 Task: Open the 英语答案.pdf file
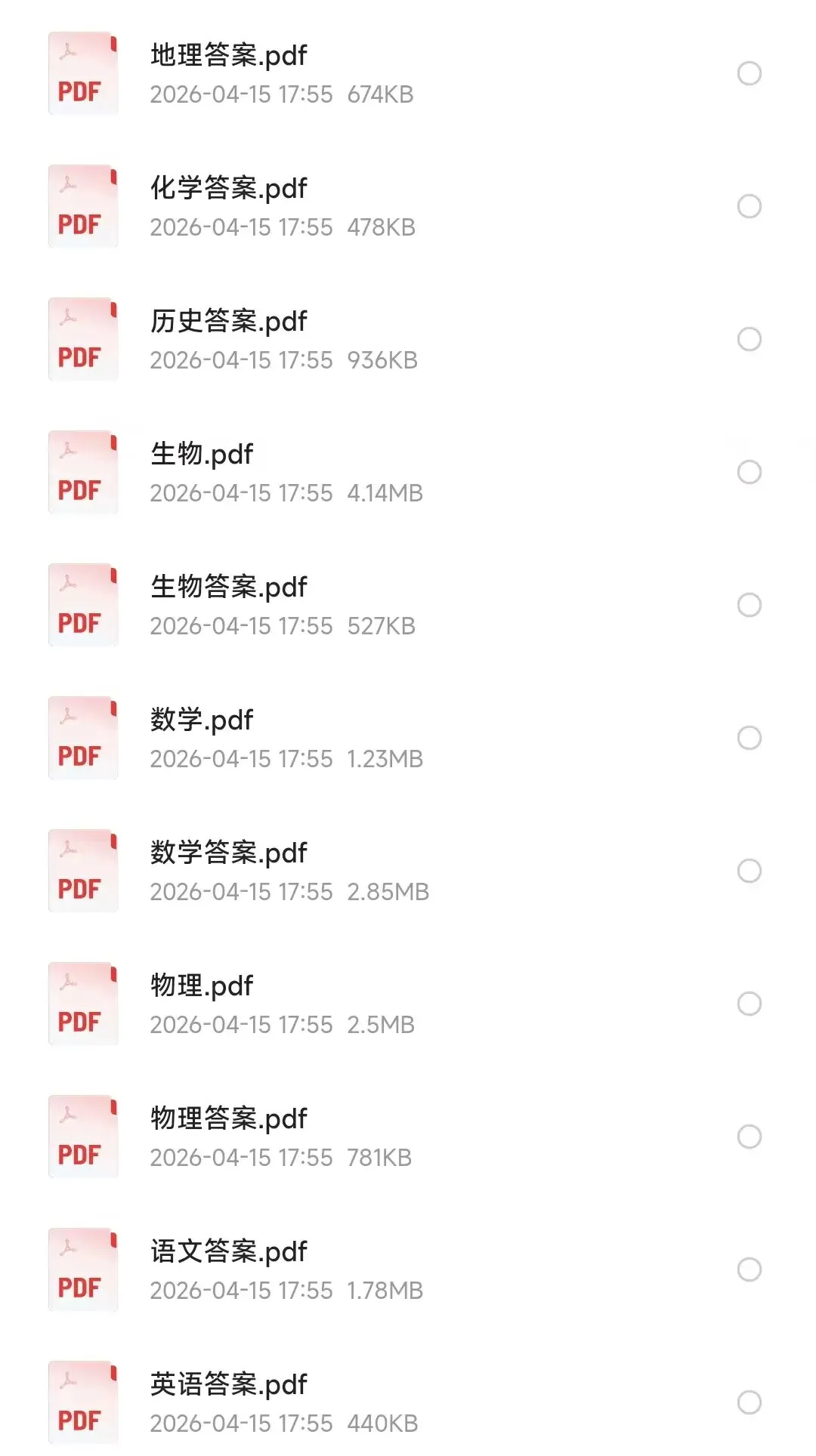228,1385
